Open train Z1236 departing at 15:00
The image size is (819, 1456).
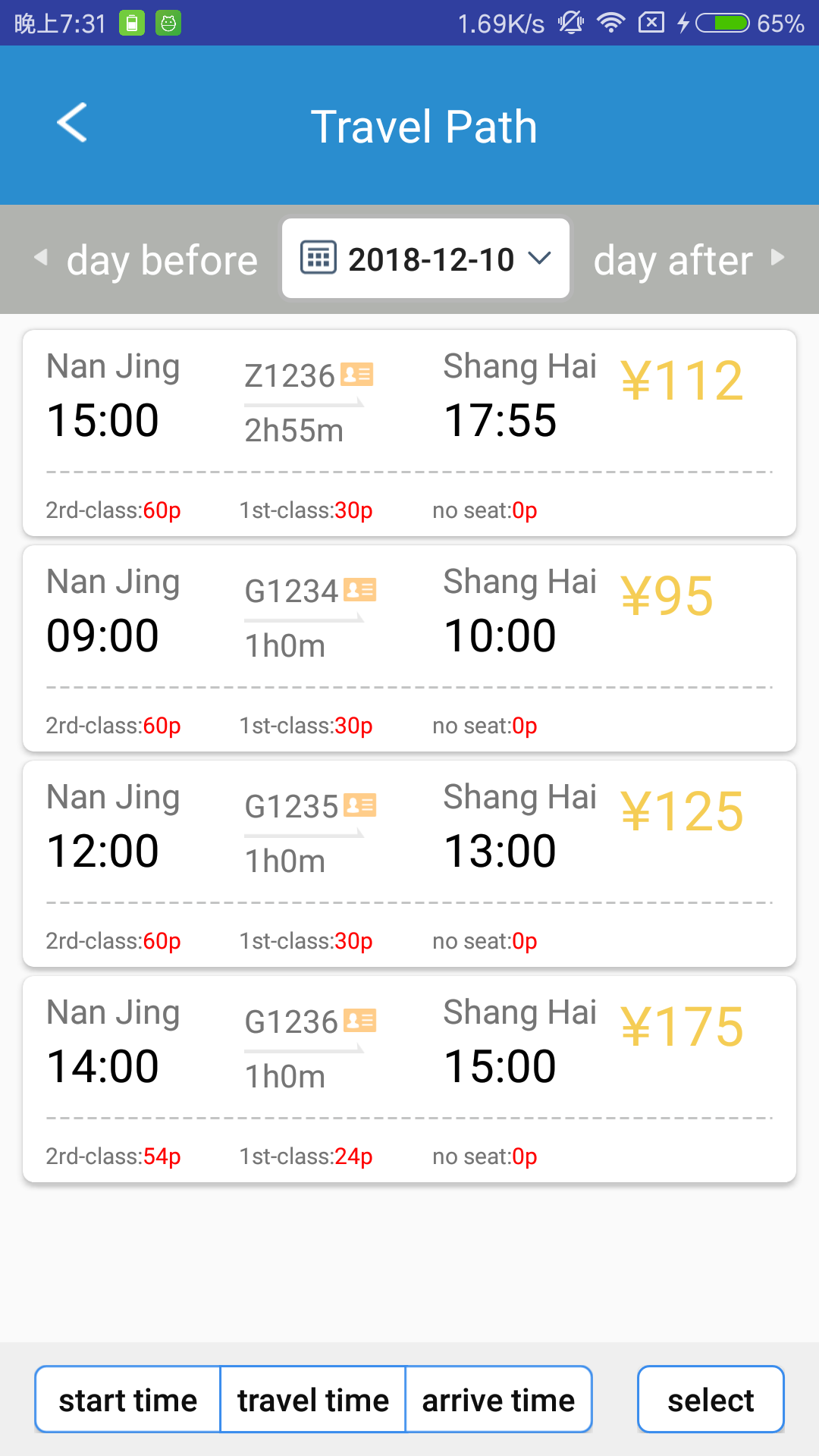[x=409, y=433]
